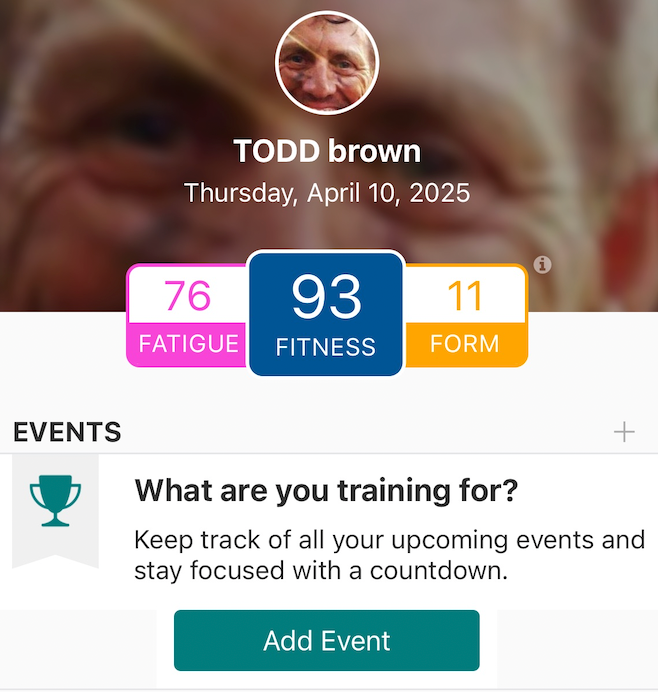Tap the Add Event button

tap(327, 640)
